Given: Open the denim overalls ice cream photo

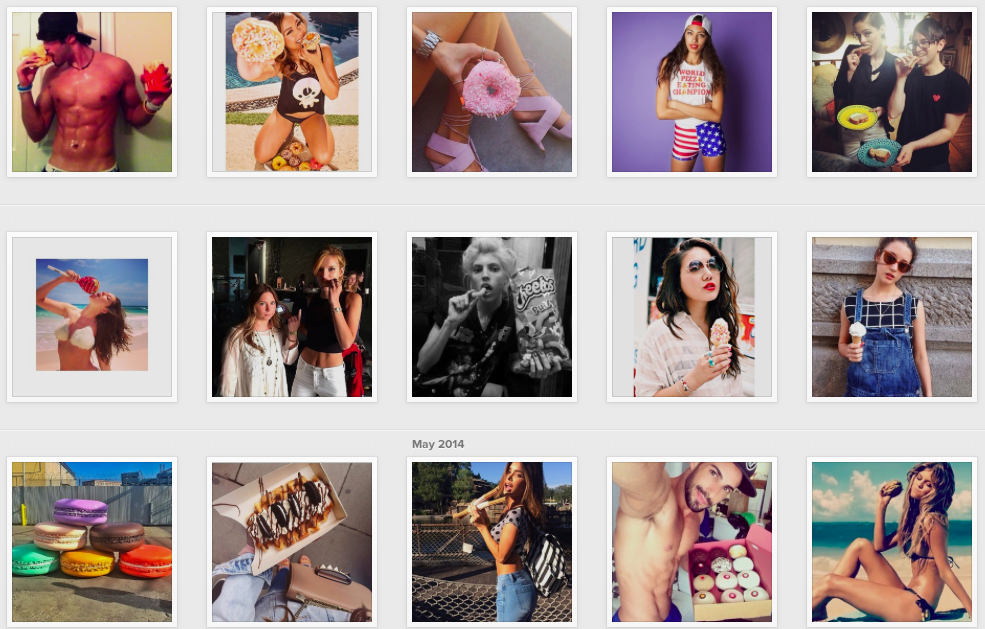Looking at the screenshot, I should coord(892,317).
